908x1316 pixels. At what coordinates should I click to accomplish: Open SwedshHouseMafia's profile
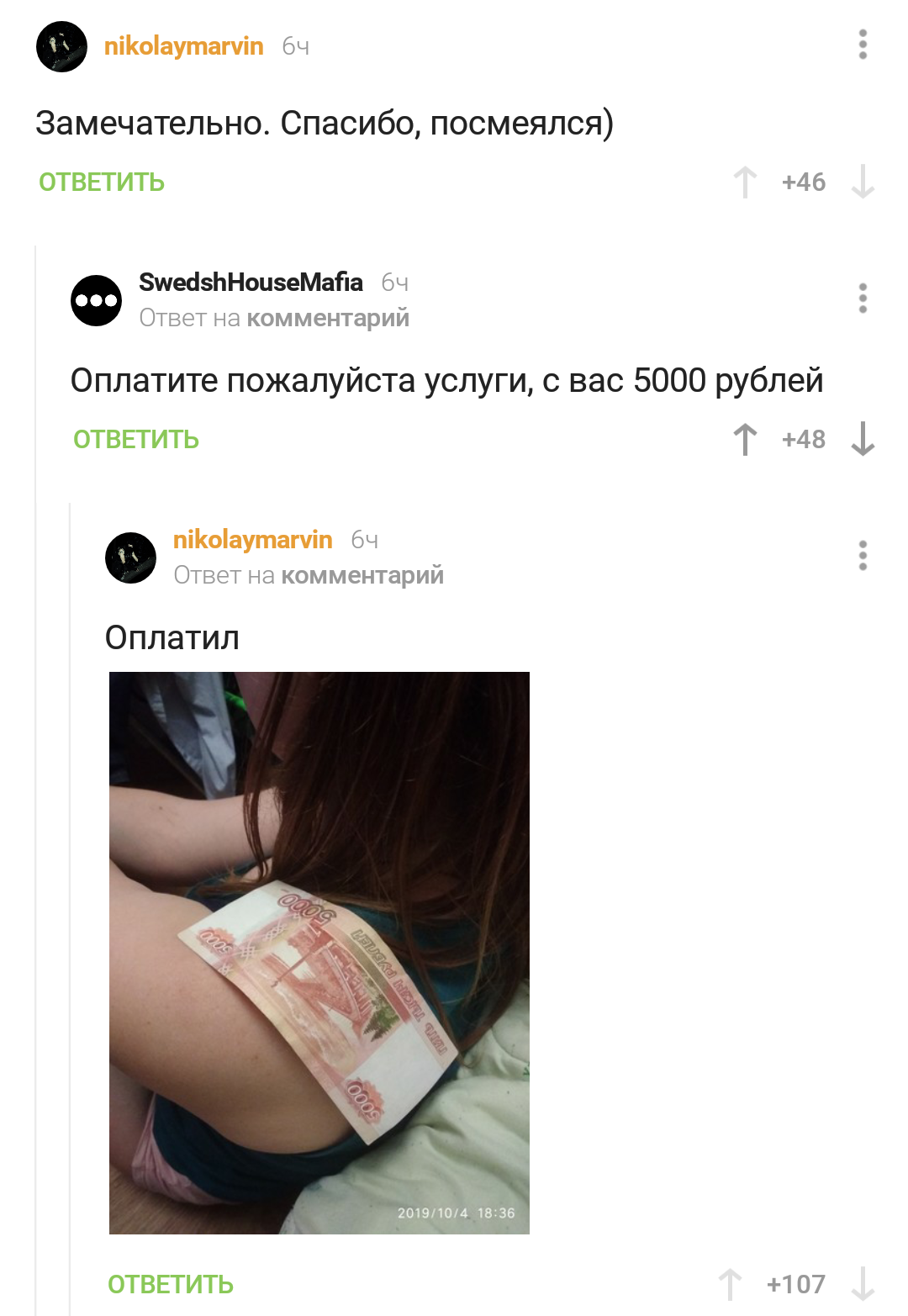(x=251, y=283)
